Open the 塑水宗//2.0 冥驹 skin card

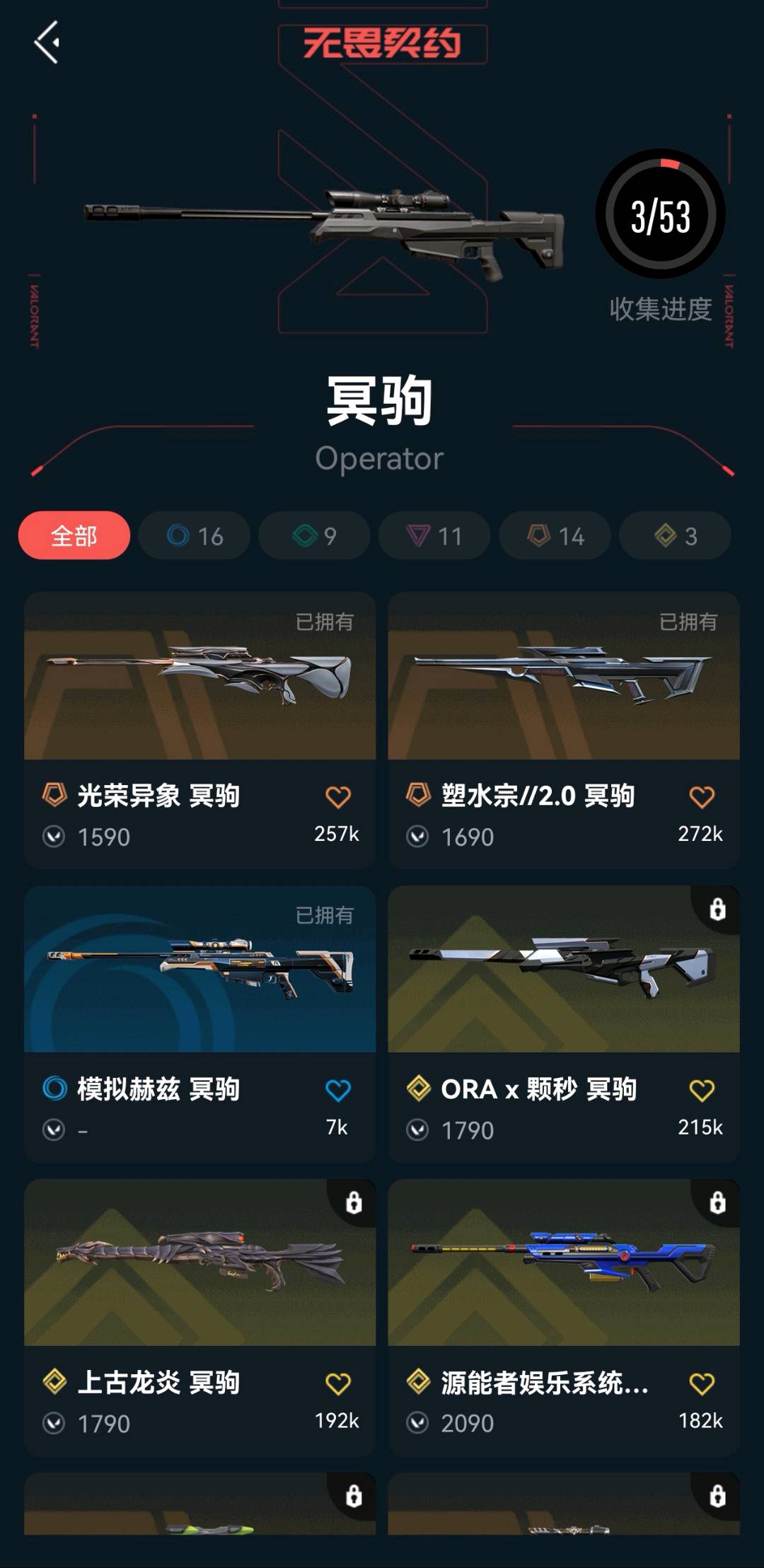pos(564,730)
